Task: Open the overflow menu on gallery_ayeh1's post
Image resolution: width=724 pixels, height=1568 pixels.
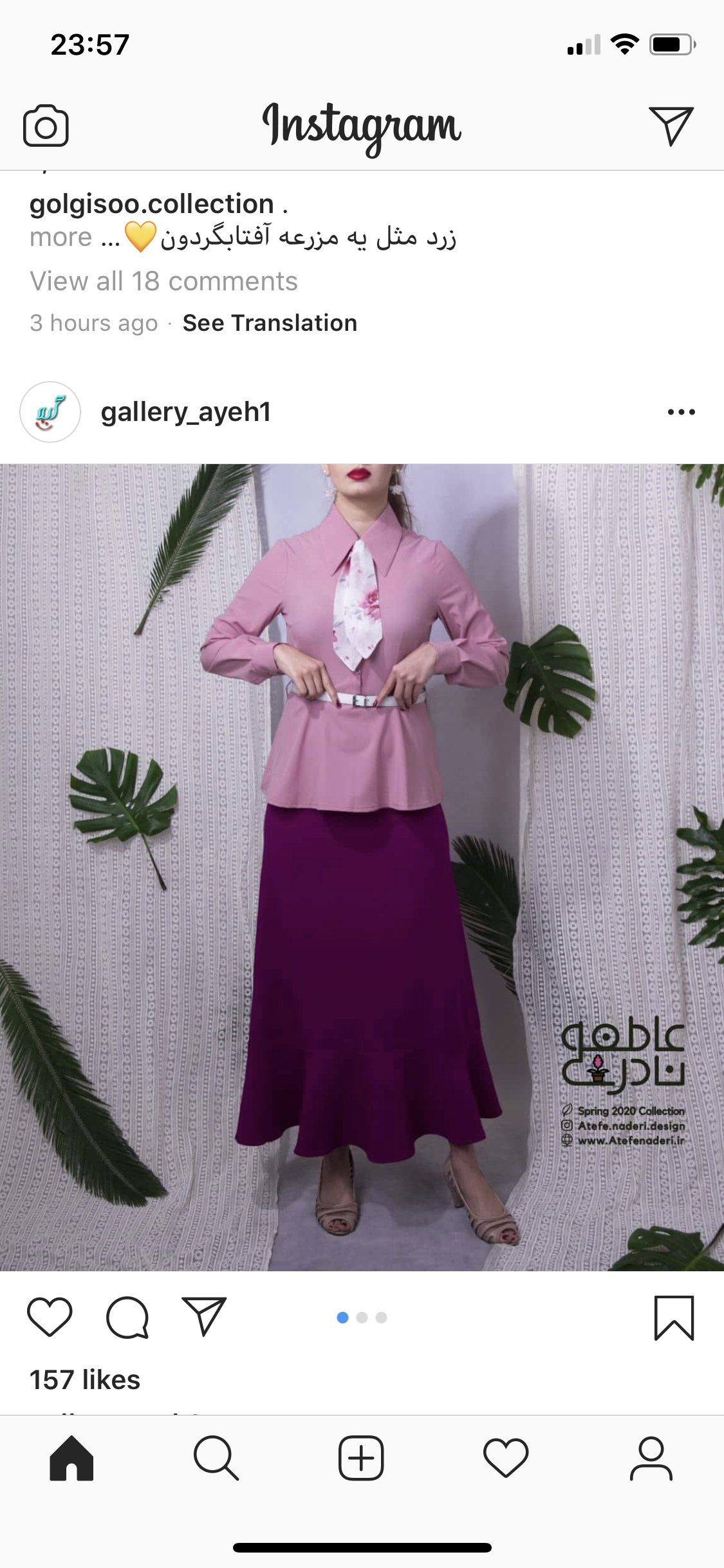Action: [x=682, y=412]
